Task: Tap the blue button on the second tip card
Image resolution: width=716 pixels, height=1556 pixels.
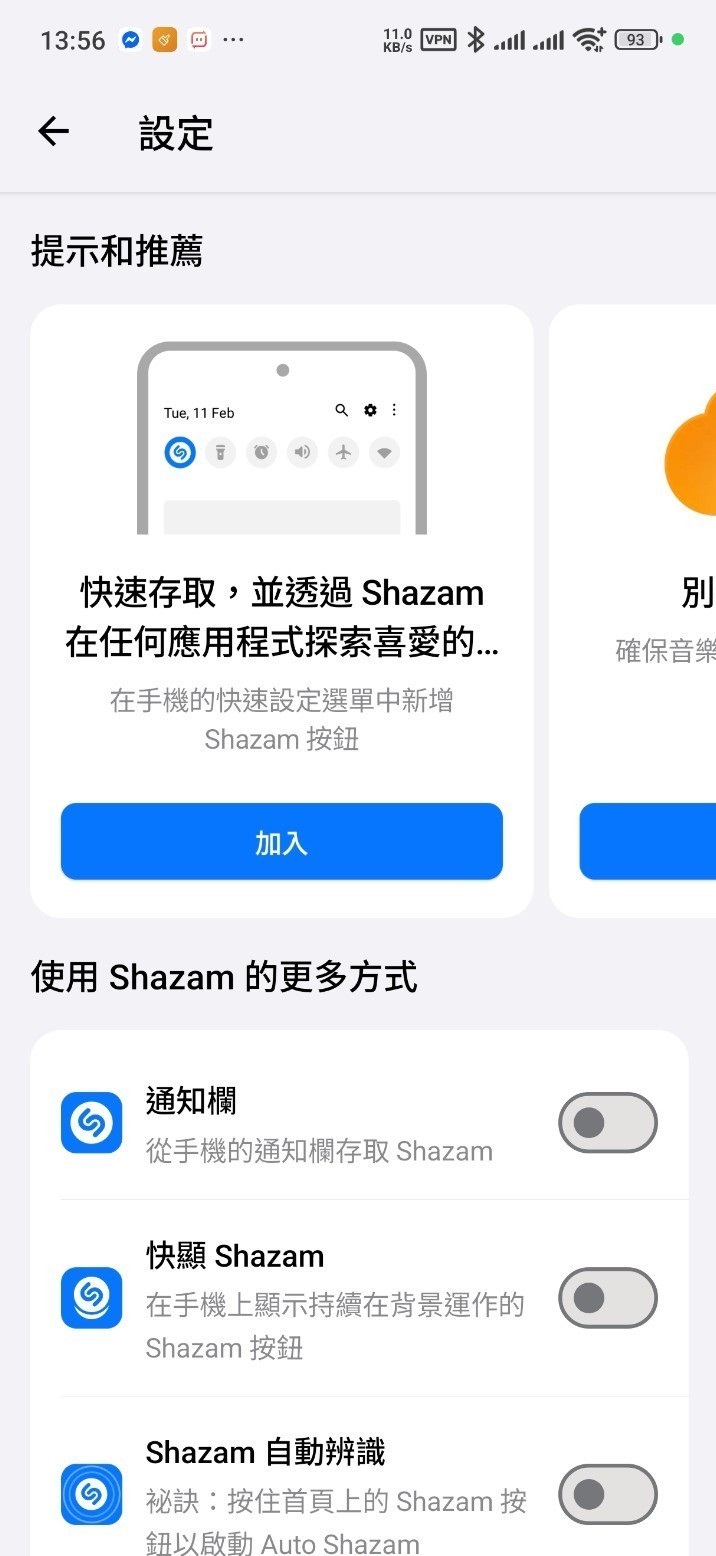Action: (x=648, y=842)
